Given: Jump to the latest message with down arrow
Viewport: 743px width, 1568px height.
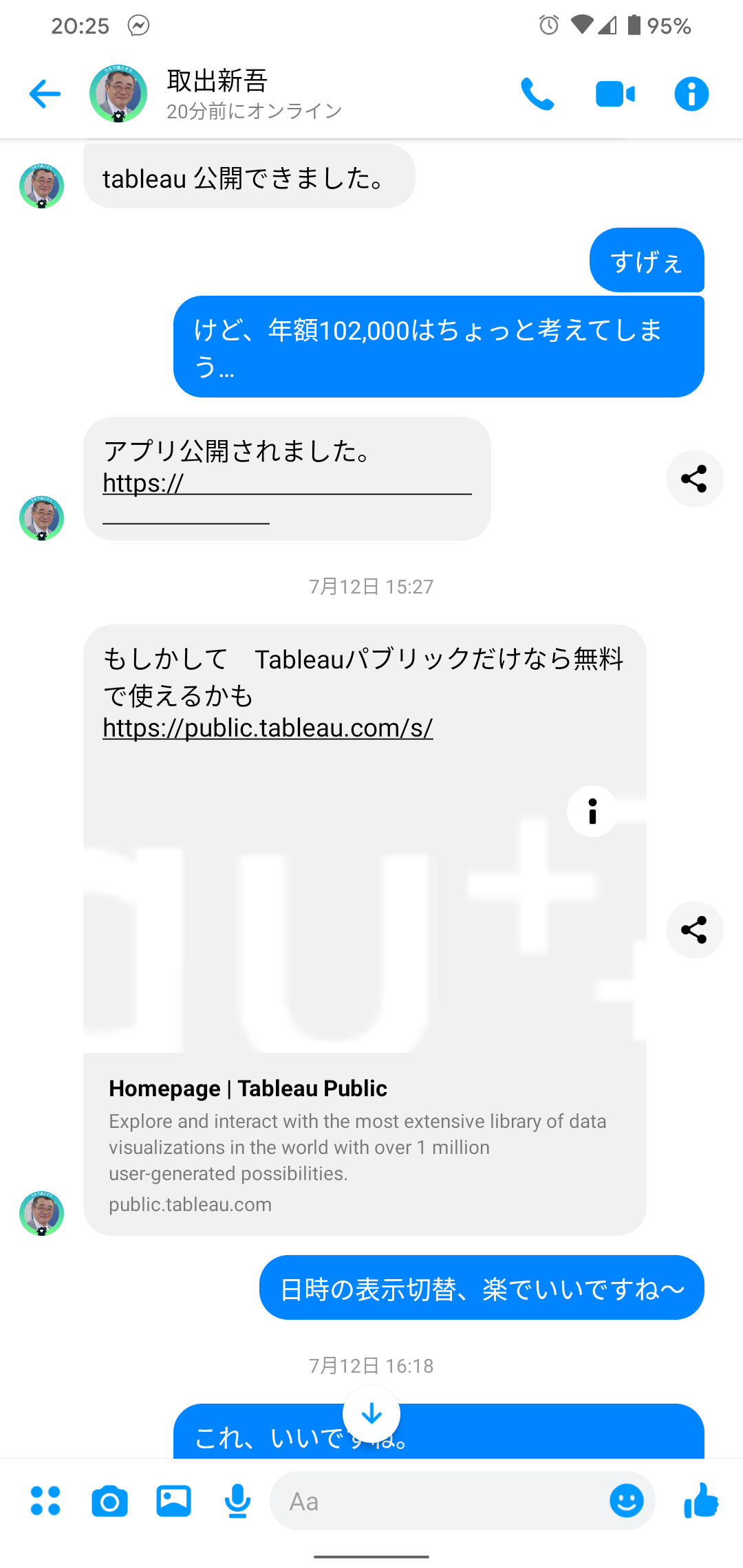Looking at the screenshot, I should [371, 1414].
